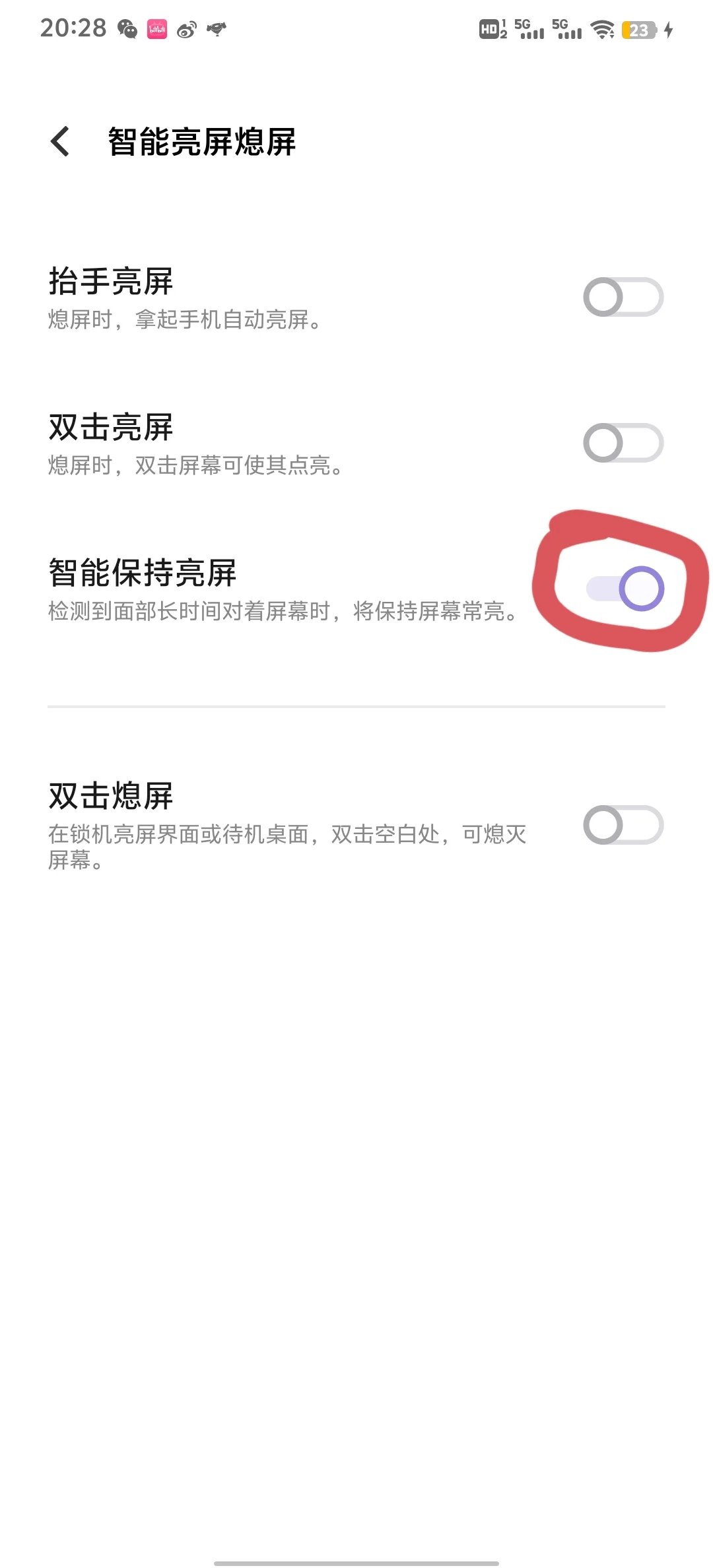Tap the HD VoLTE status icon
This screenshot has height=1568, width=713.
(x=492, y=29)
